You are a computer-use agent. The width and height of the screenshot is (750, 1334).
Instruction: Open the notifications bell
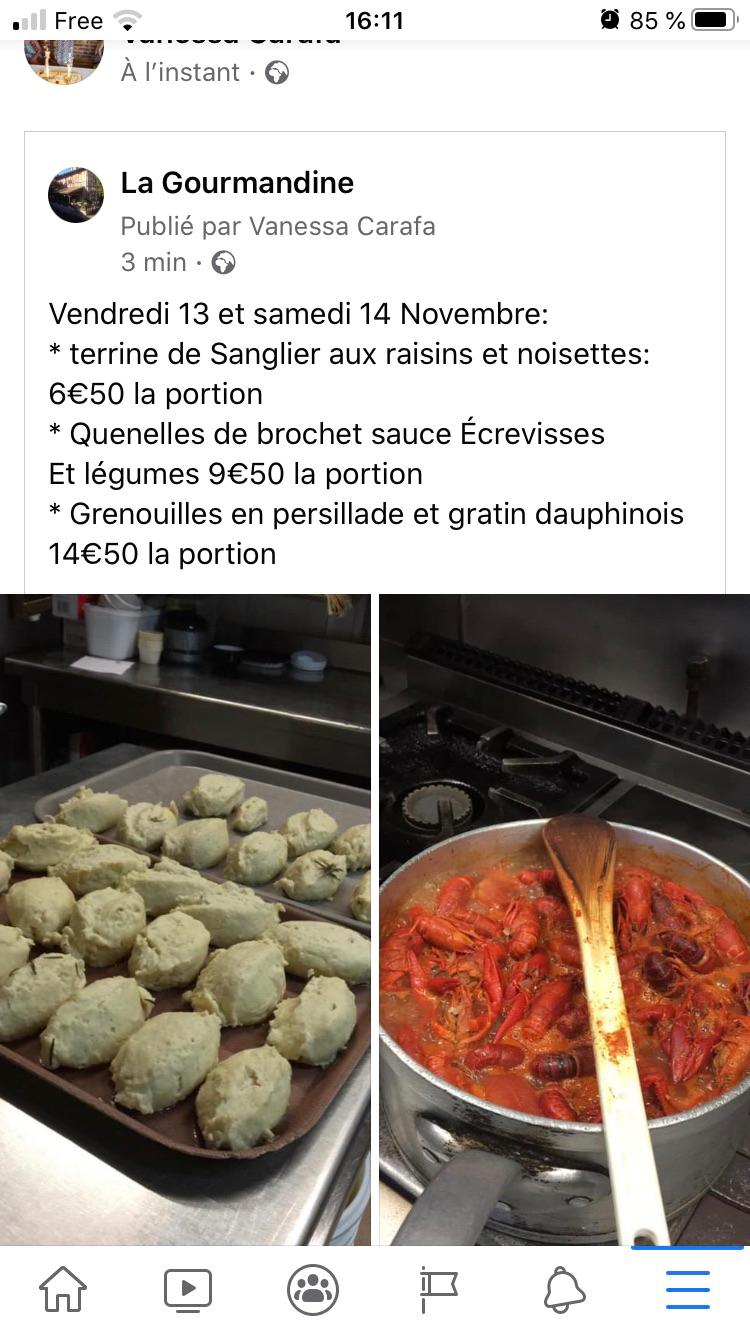[x=564, y=1289]
